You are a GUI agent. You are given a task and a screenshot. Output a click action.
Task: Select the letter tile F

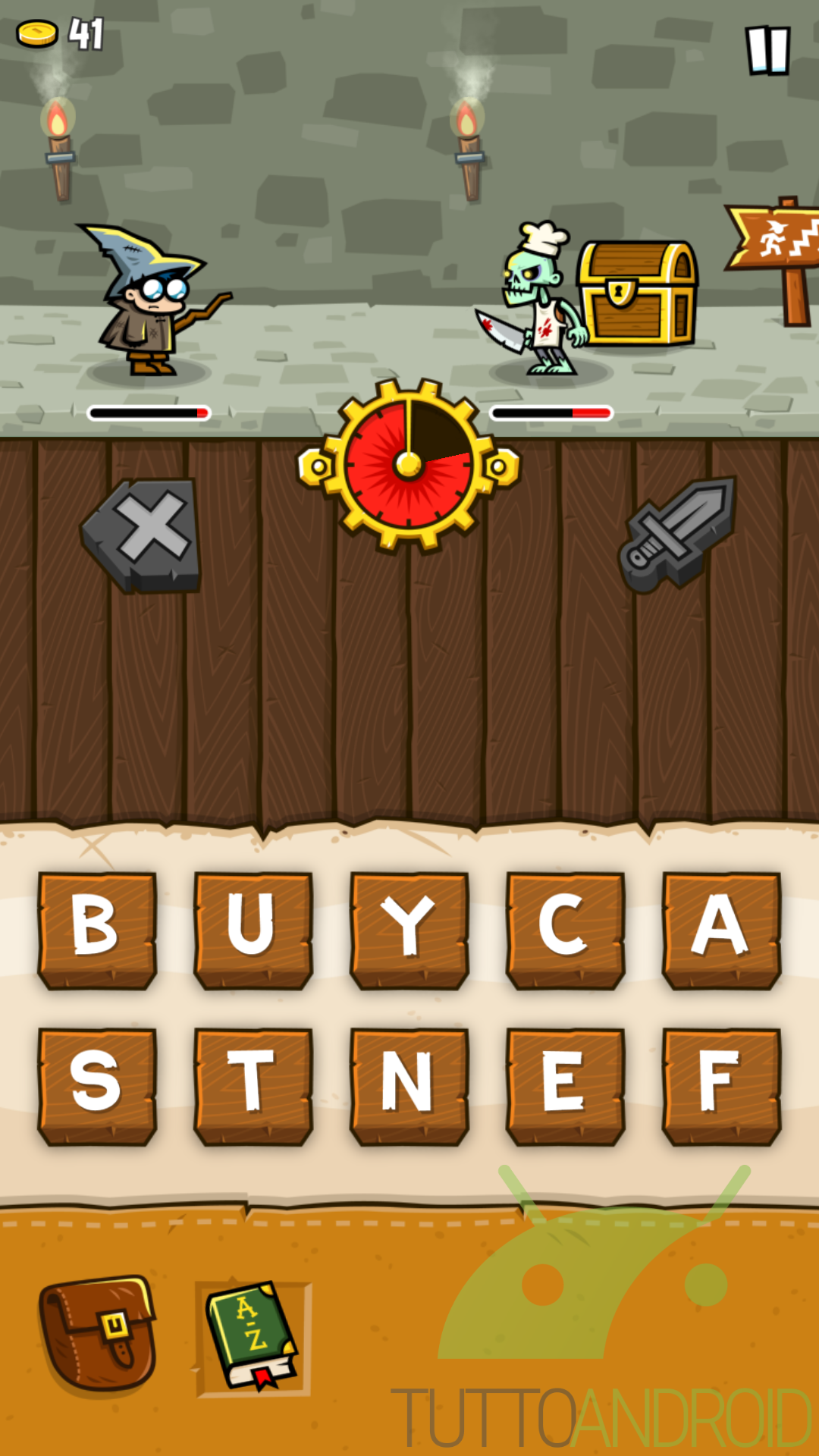(x=722, y=1087)
